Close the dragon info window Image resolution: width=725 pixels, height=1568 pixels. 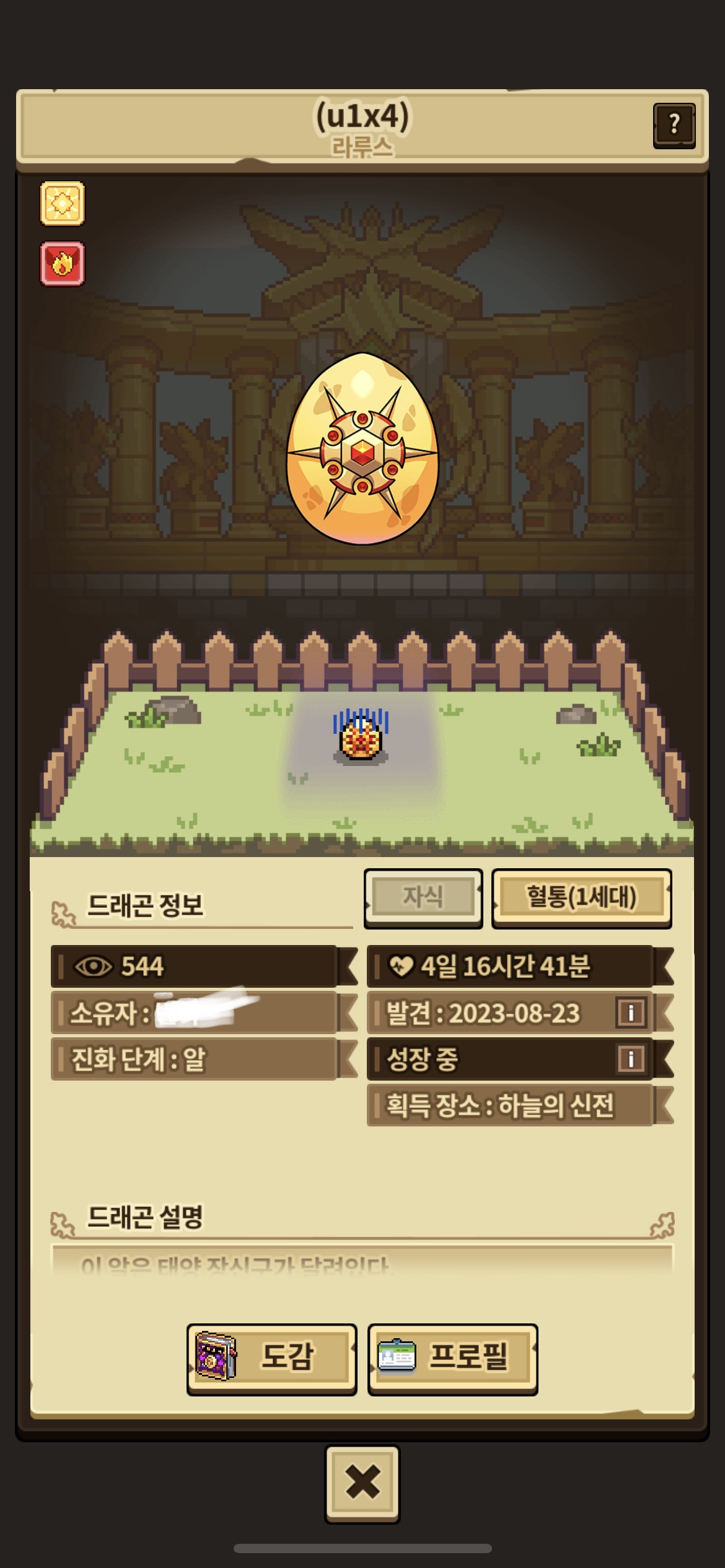[x=362, y=1483]
